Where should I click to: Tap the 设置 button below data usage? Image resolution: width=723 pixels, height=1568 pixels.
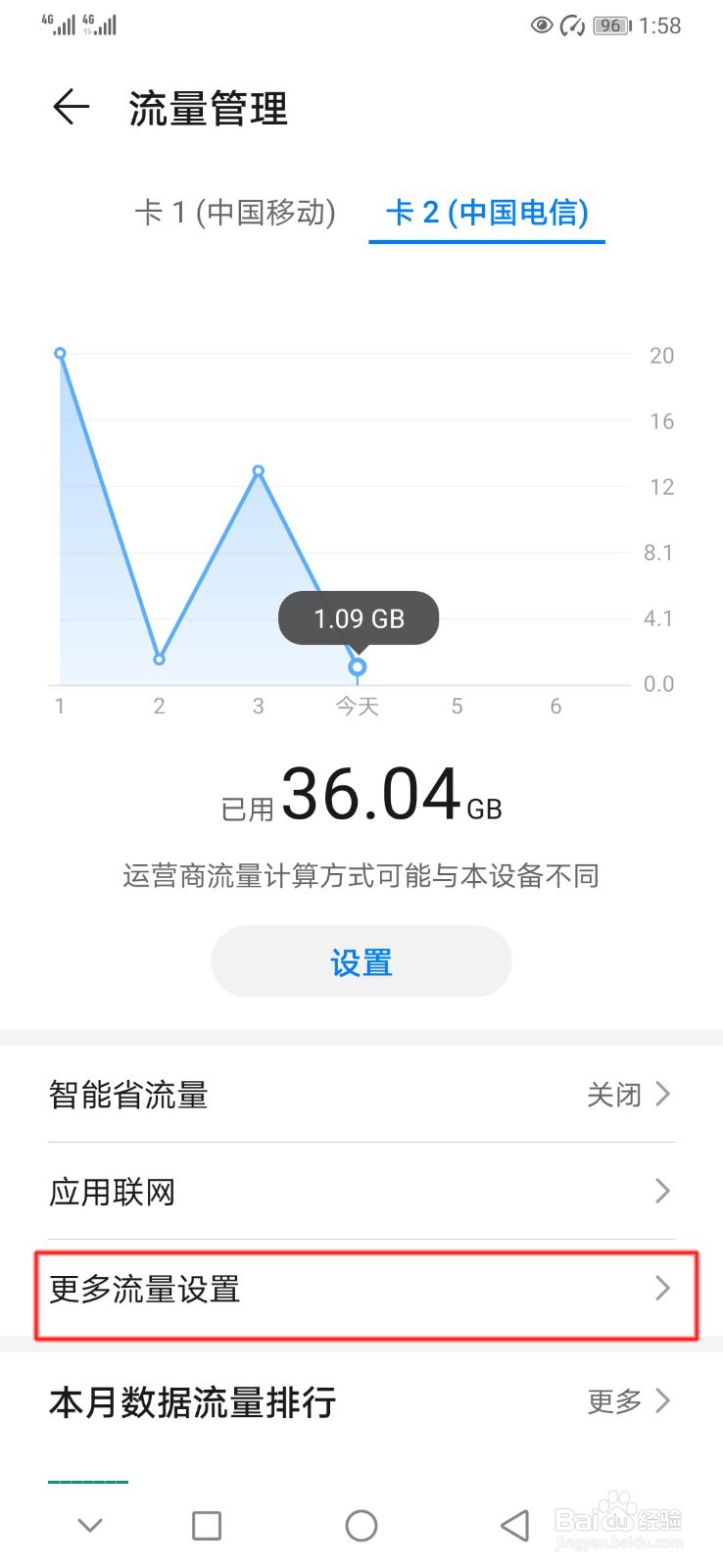click(x=361, y=961)
